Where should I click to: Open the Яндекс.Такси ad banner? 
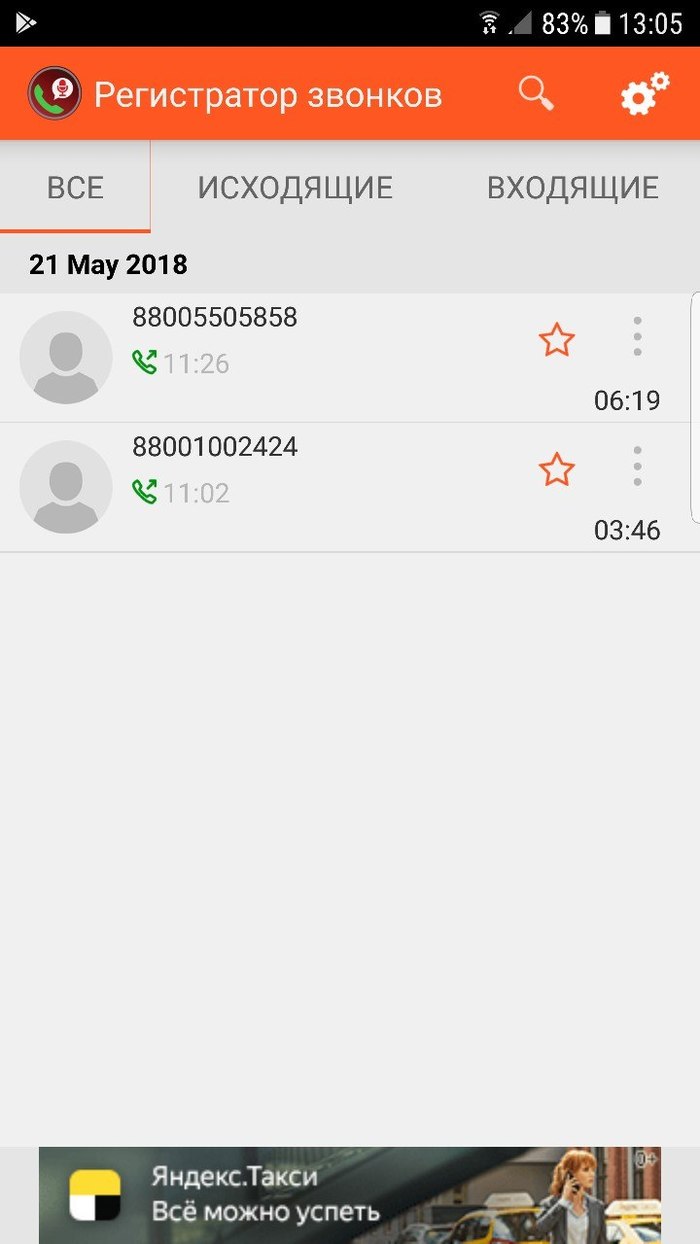pos(350,1195)
